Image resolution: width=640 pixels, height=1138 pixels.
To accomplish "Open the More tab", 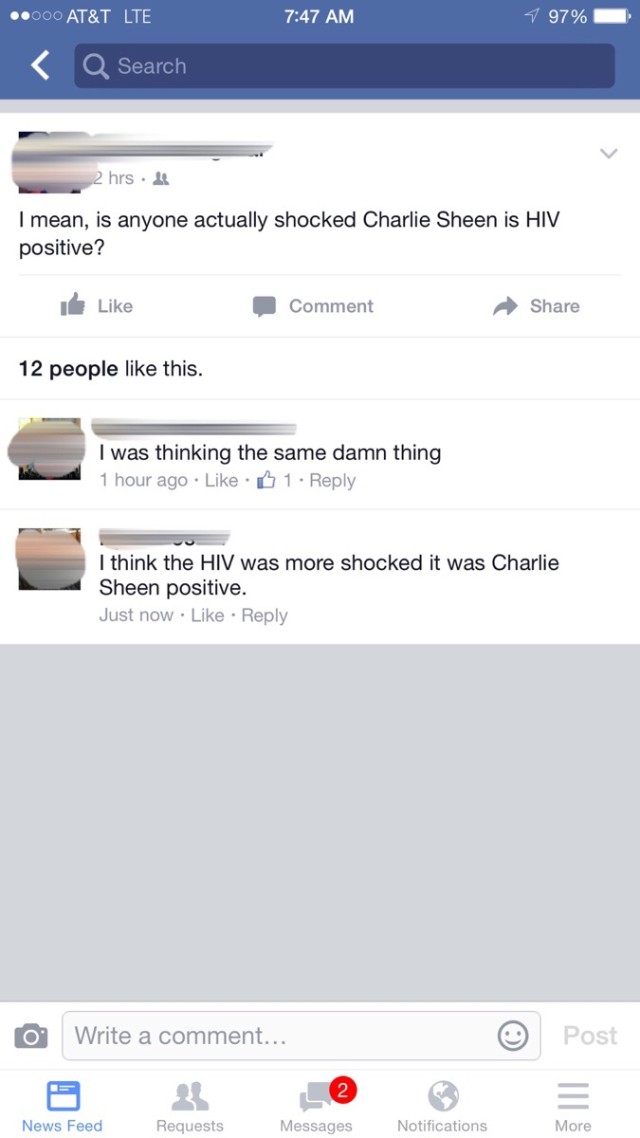I will (x=573, y=1106).
